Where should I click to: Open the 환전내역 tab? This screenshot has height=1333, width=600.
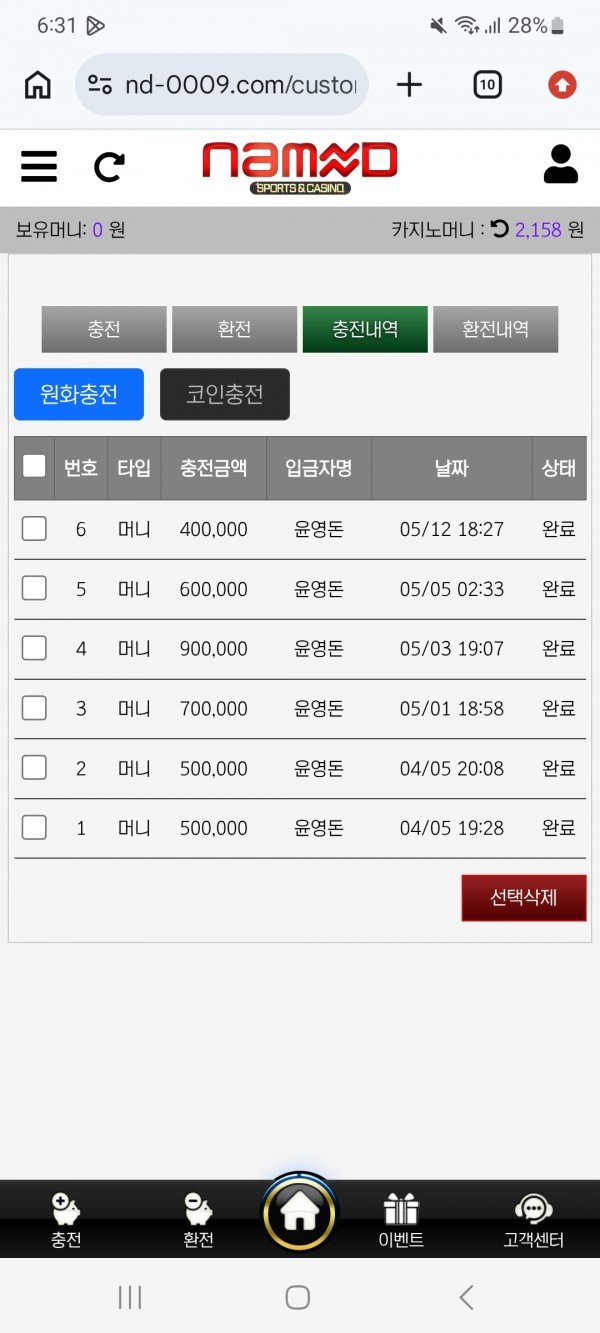pyautogui.click(x=495, y=329)
